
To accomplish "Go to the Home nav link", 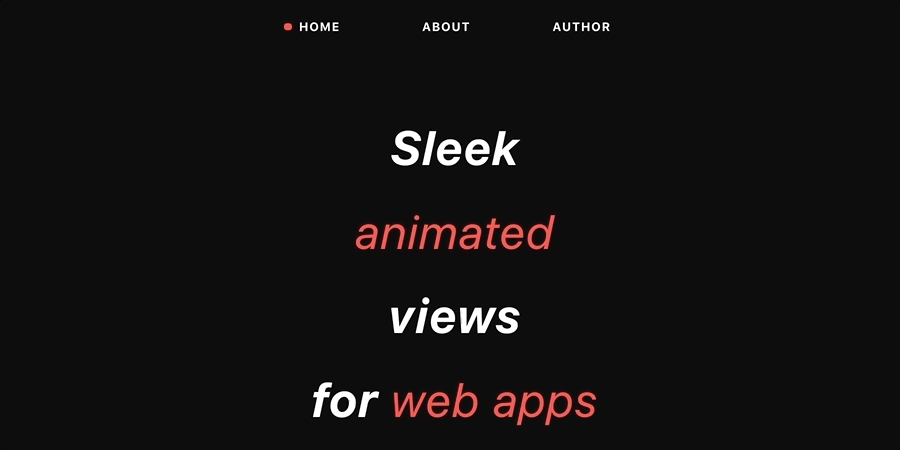I will point(318,27).
